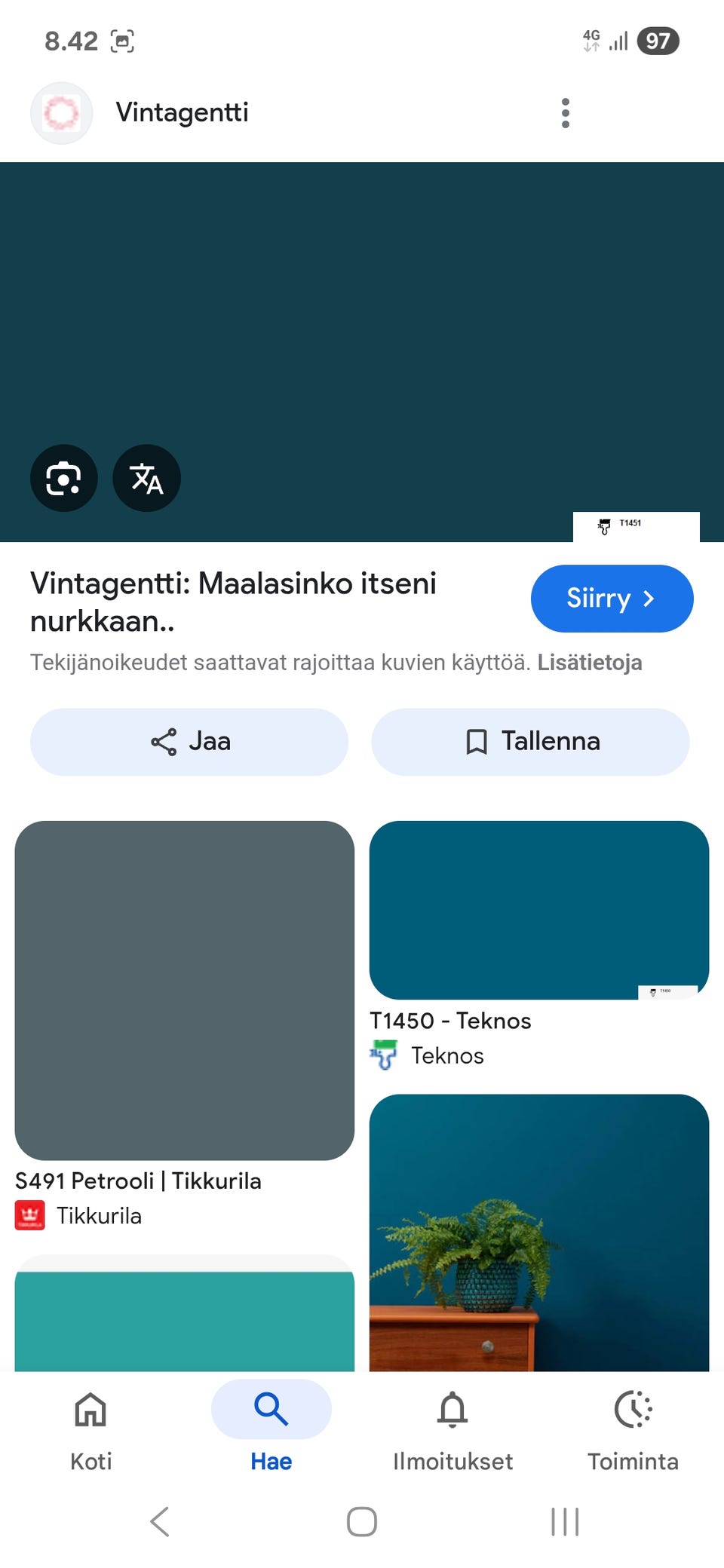Screen dimensions: 724x1568
Task: Click the Tikkurila brand logo
Action: (x=29, y=1215)
